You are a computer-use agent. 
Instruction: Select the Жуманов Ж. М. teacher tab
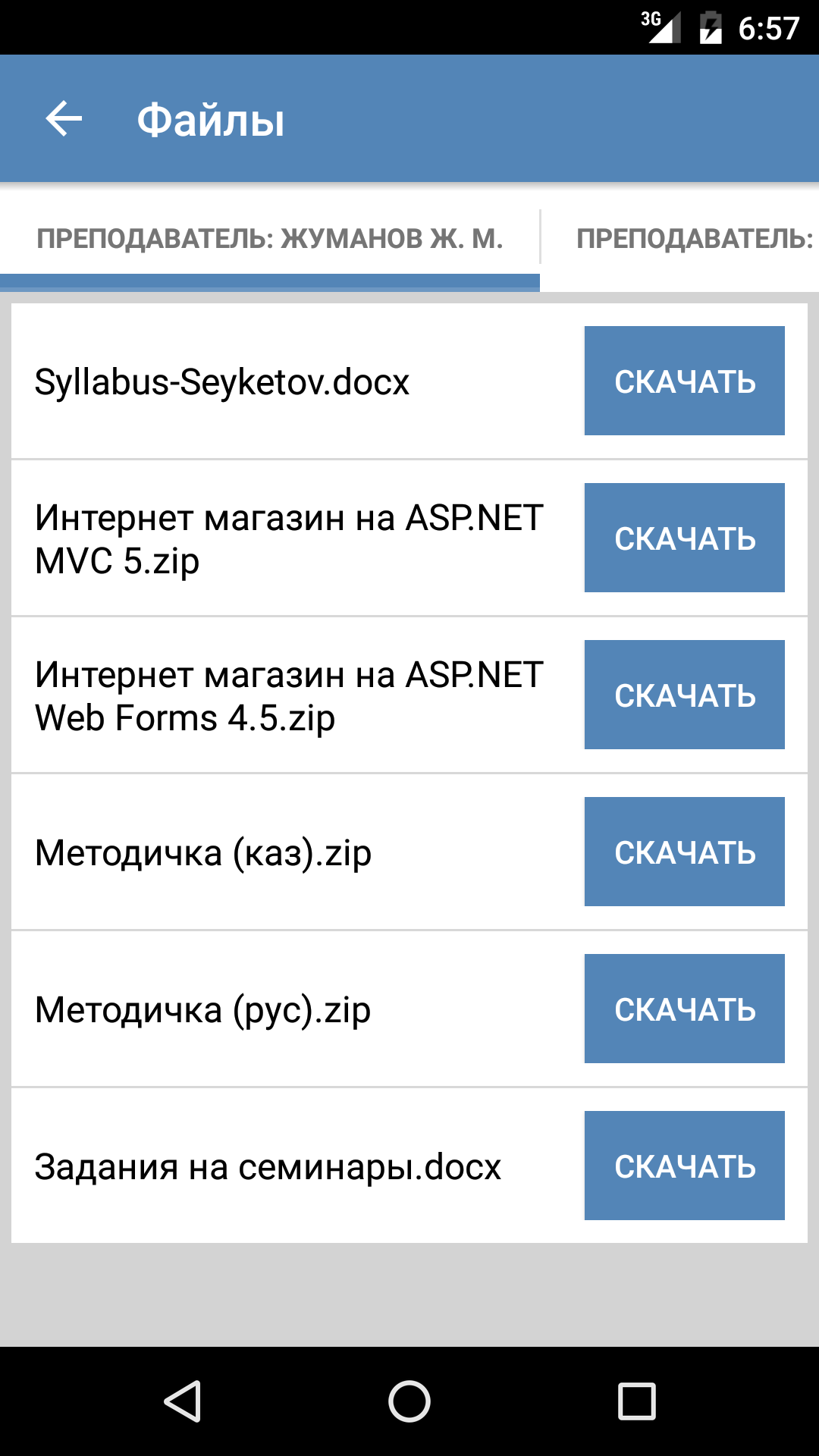point(270,239)
